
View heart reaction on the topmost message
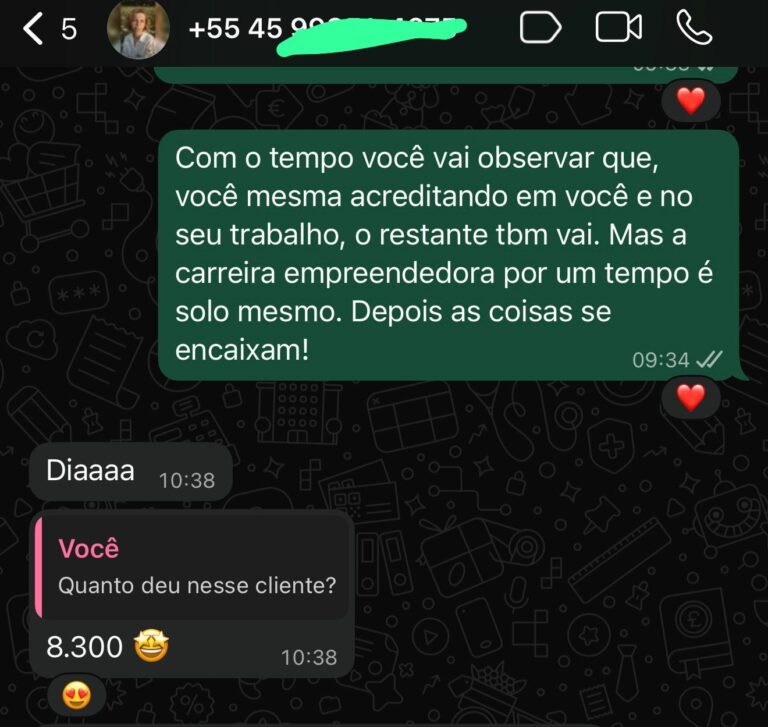click(x=691, y=100)
